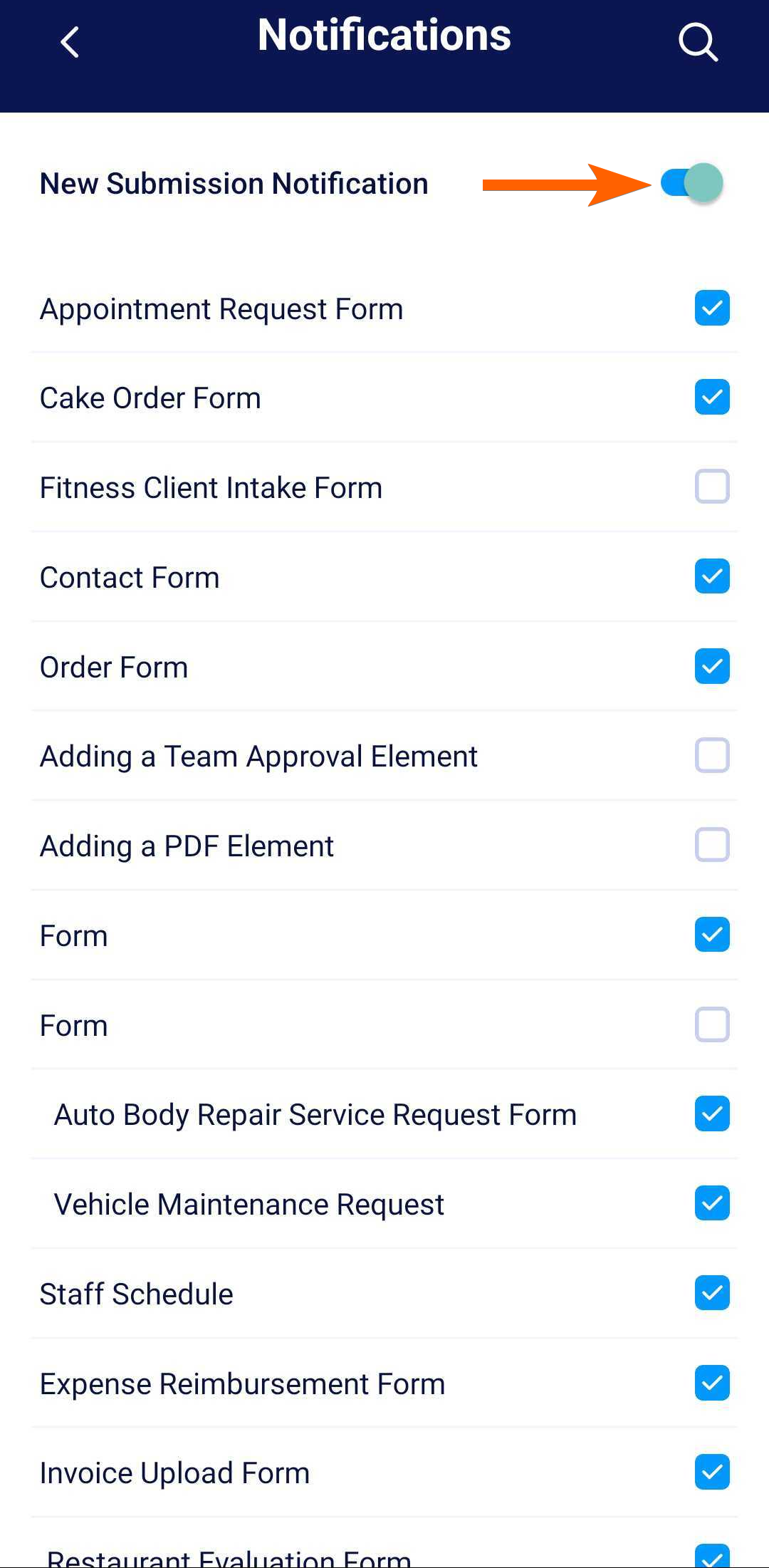Check Adding a PDF Element
Image resolution: width=769 pixels, height=1568 pixels.
tap(712, 845)
